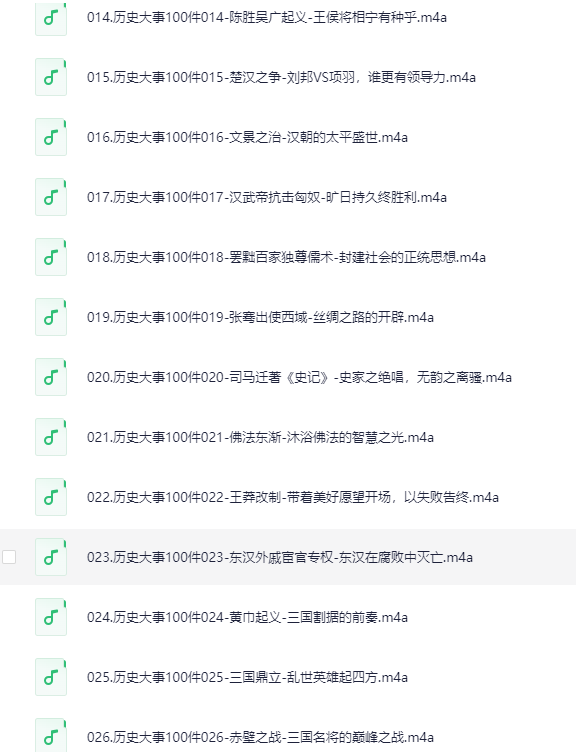The width and height of the screenshot is (576, 752).
Task: Open file 018 罢黜百家独尊儒术
Action: point(286,258)
